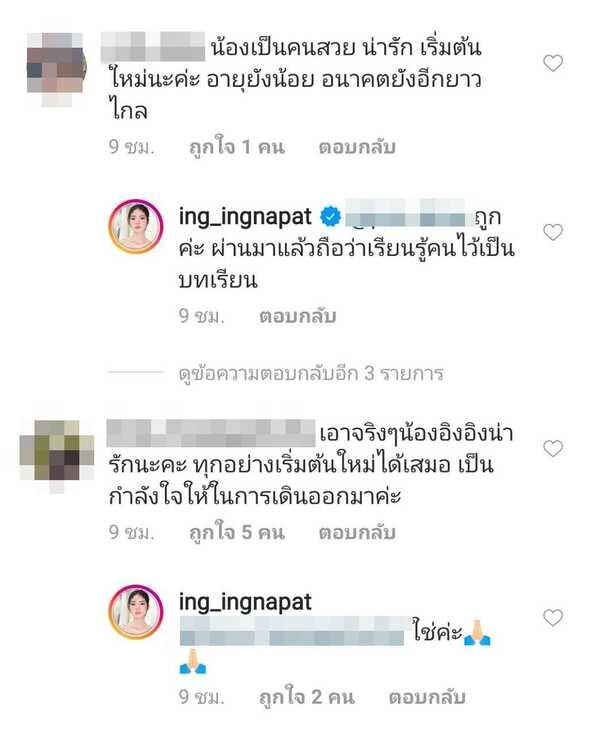Open ing_ingnapat's avatar beside the "ใช่ค่ะ" reply

(x=135, y=613)
